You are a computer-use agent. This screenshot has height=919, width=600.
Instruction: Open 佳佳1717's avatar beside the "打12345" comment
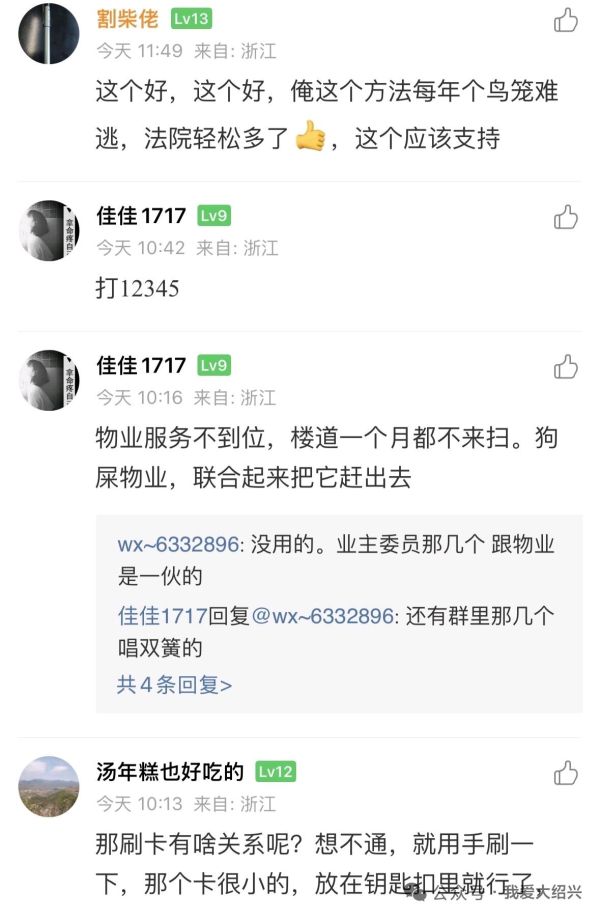49,231
